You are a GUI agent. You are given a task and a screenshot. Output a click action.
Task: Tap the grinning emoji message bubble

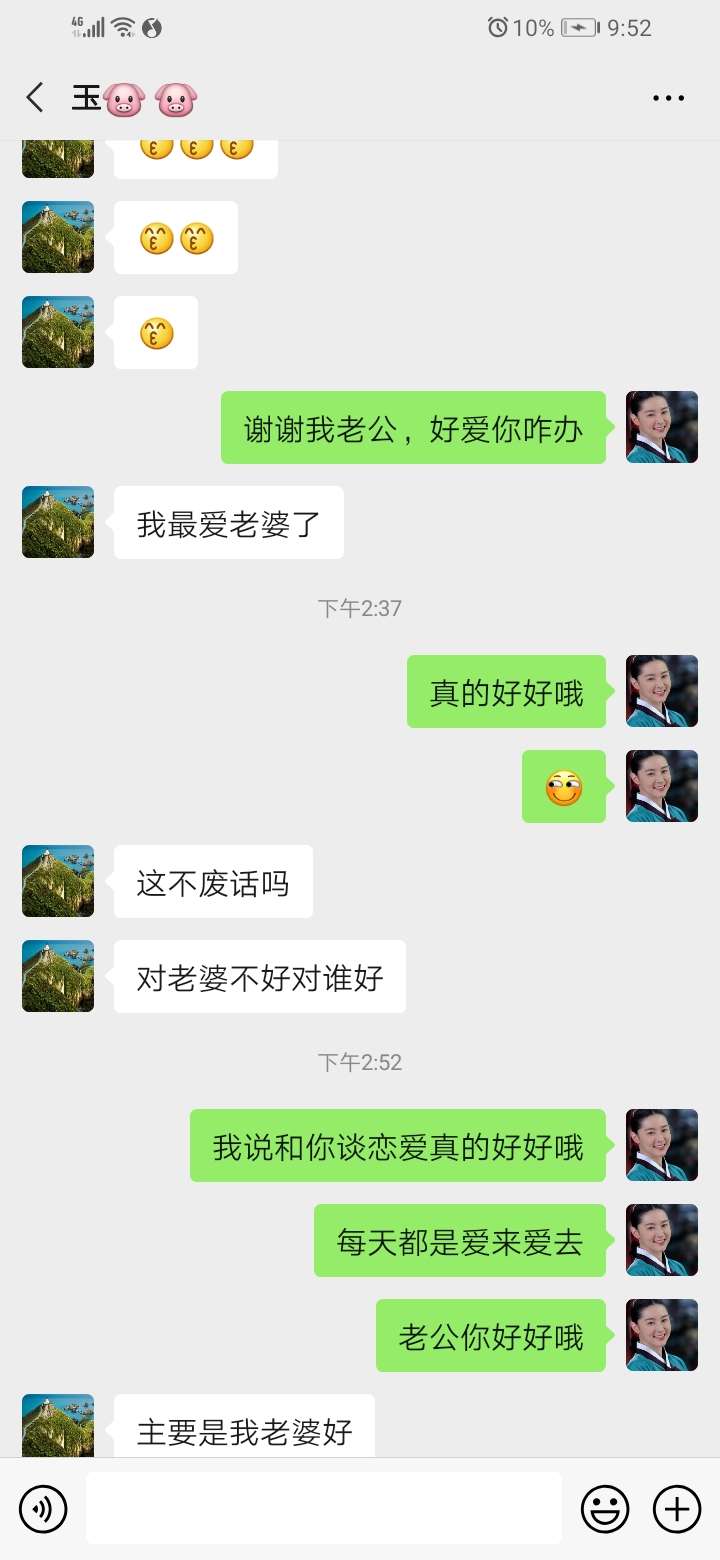tap(563, 787)
